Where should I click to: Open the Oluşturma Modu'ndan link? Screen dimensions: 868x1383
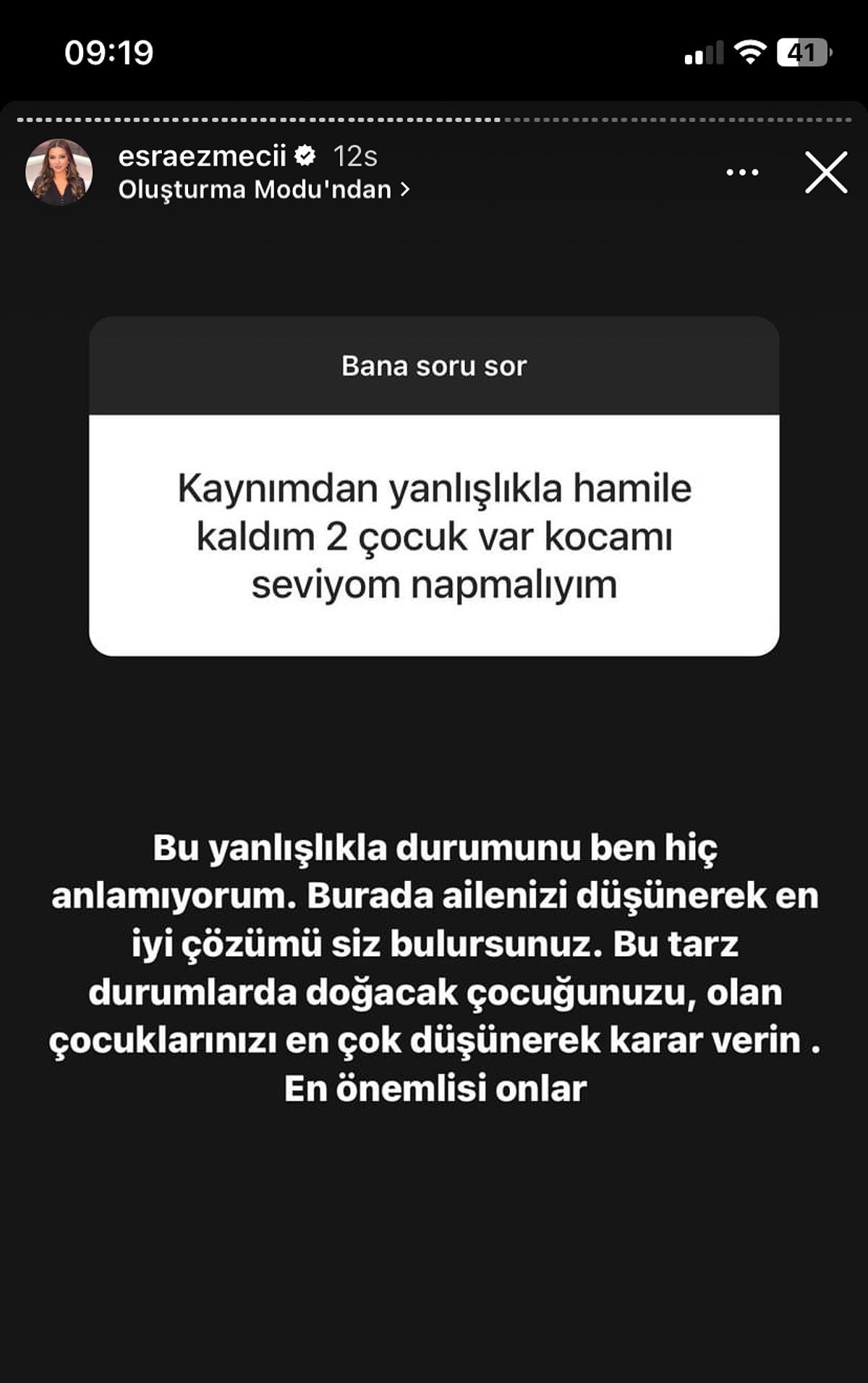(x=263, y=190)
